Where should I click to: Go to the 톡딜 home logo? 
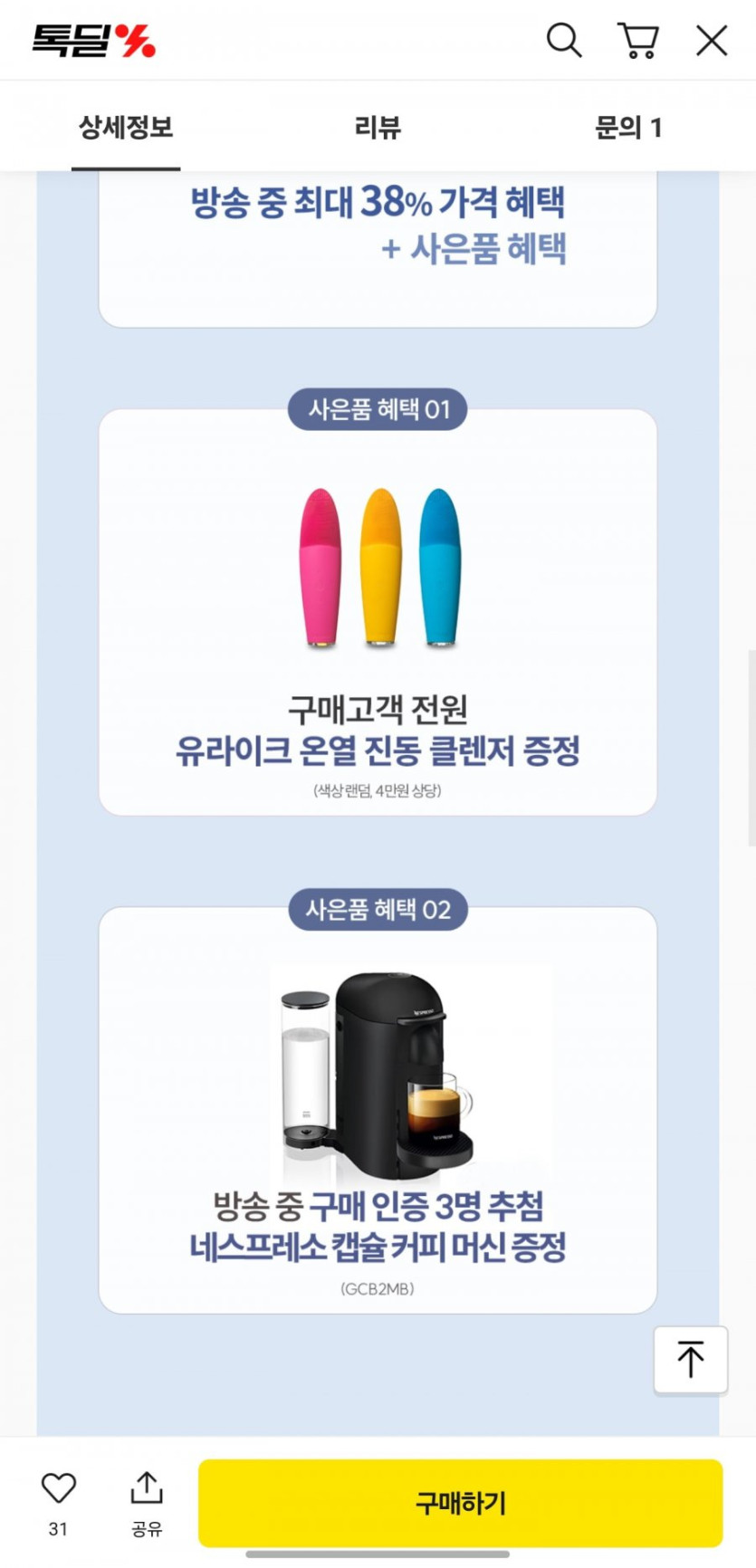94,41
